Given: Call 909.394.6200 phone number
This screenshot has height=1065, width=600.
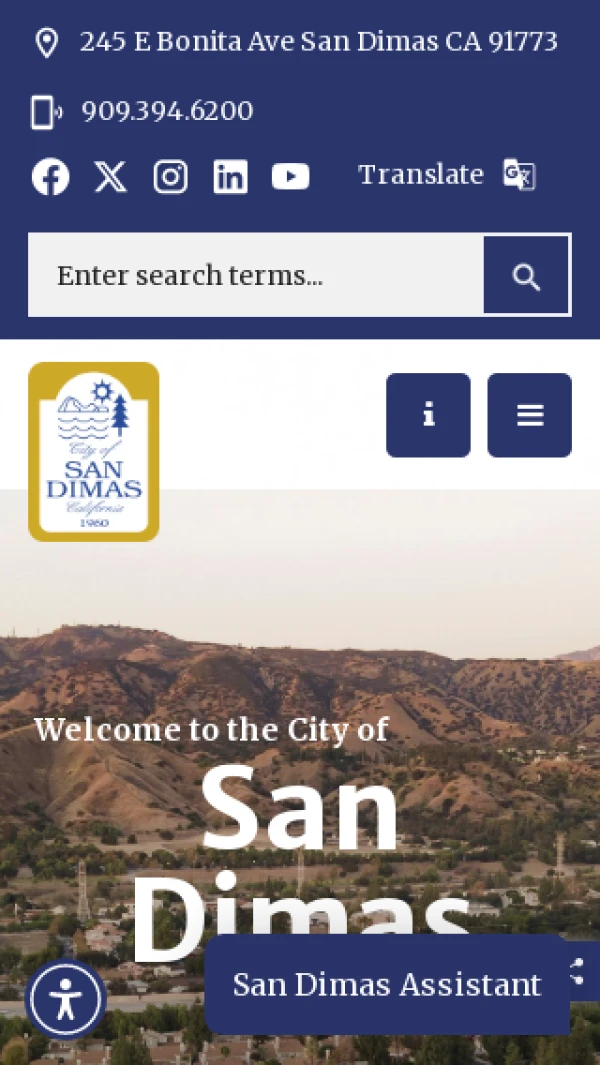Looking at the screenshot, I should (167, 111).
